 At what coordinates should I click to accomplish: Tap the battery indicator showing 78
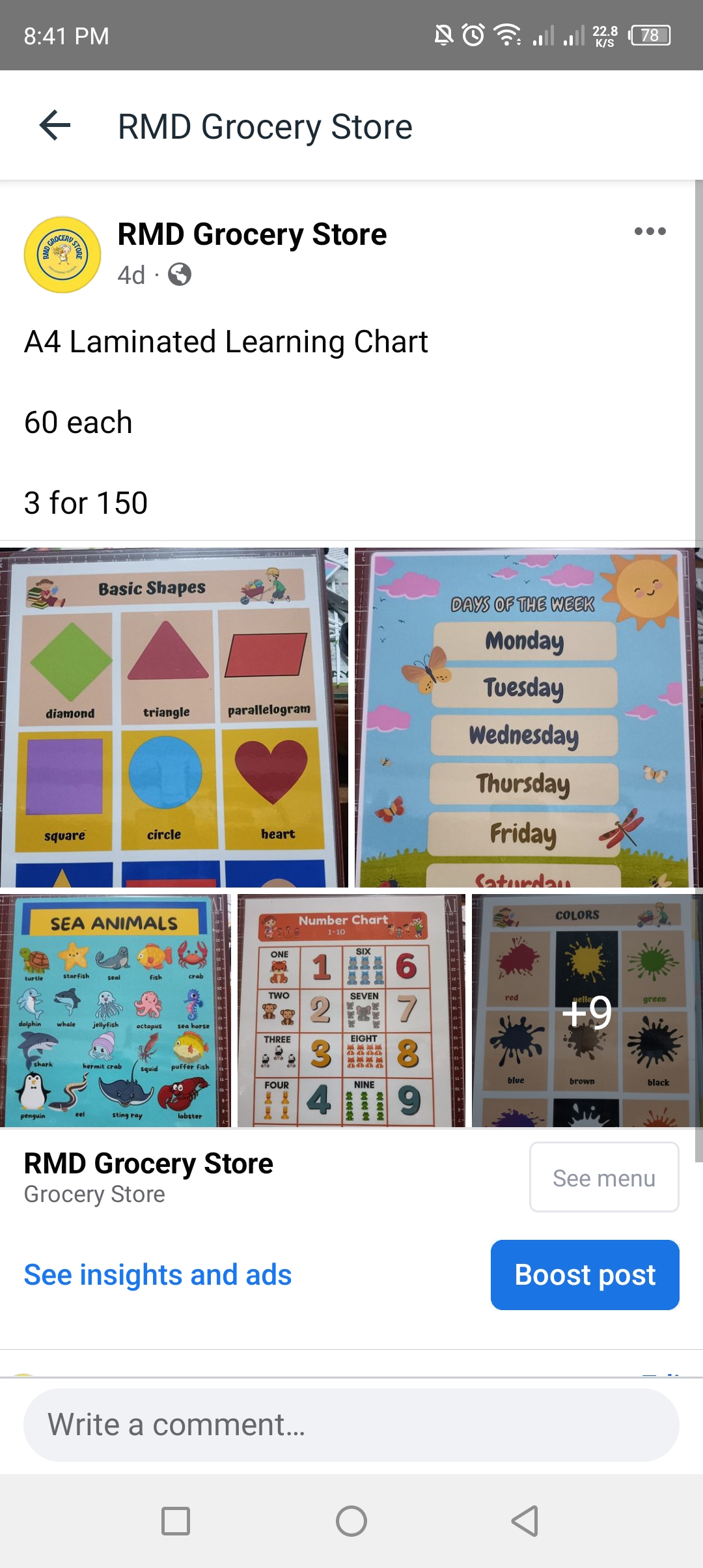(x=647, y=36)
